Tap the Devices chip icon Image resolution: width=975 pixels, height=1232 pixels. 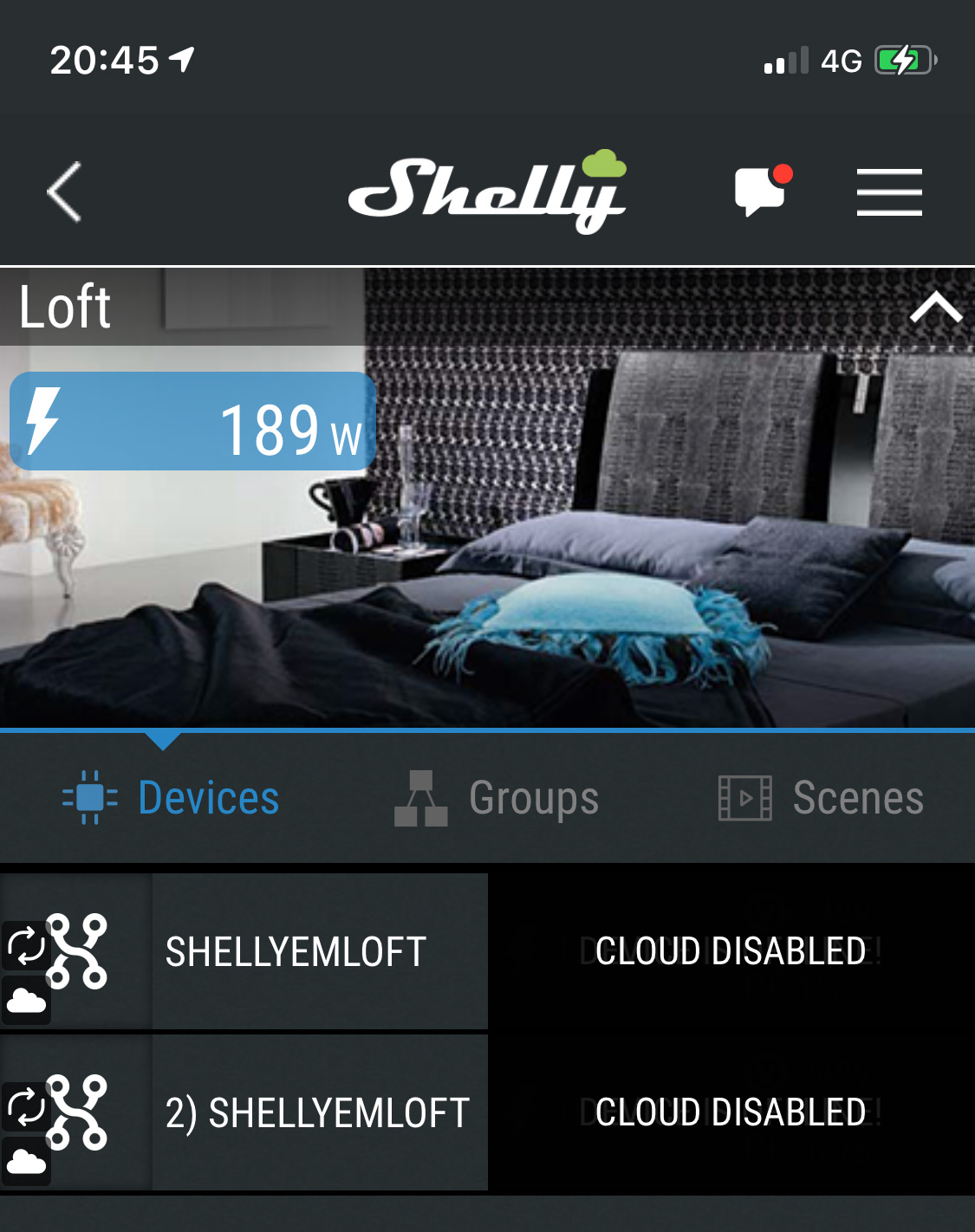pyautogui.click(x=89, y=798)
